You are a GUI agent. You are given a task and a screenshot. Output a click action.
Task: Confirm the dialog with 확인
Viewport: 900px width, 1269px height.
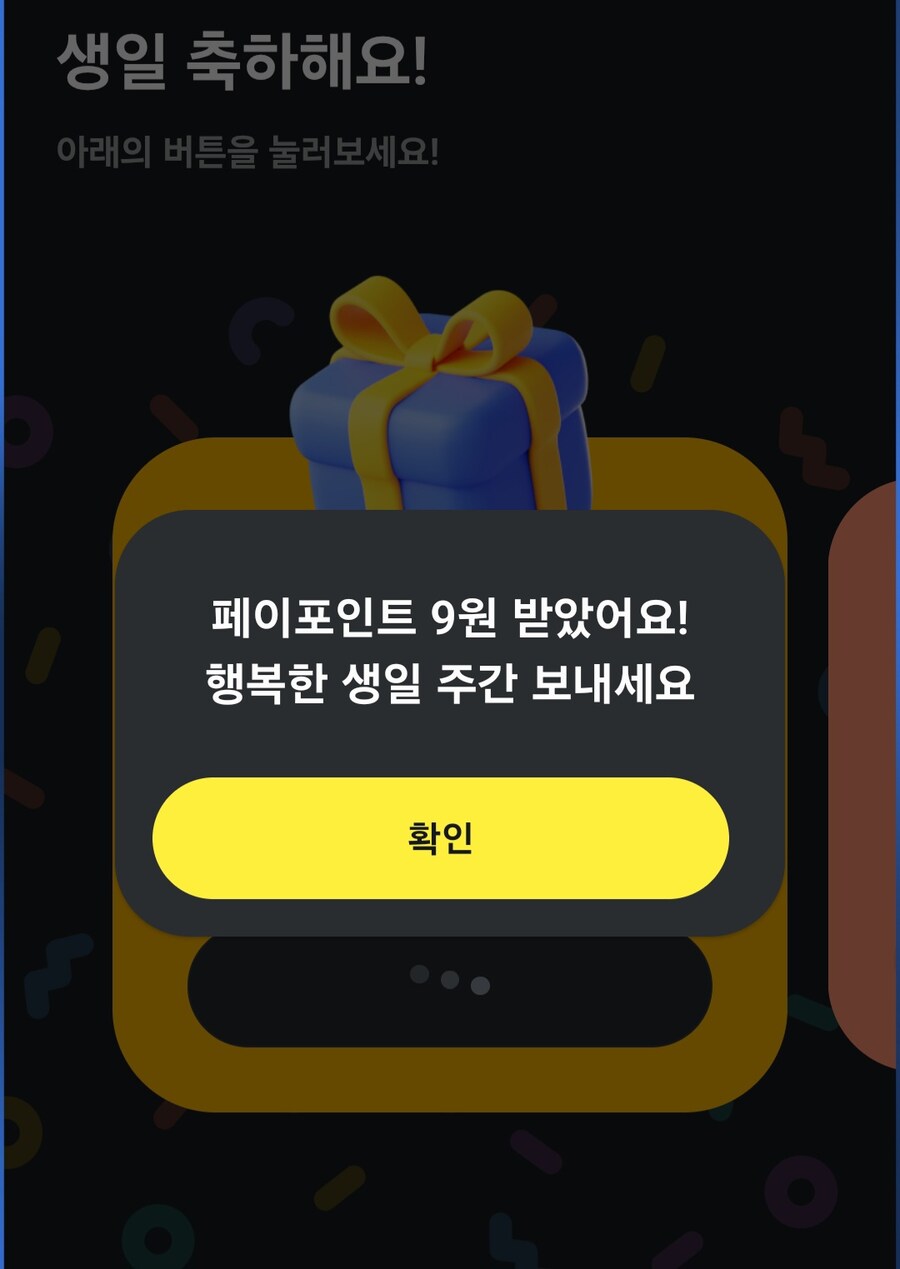(x=440, y=838)
